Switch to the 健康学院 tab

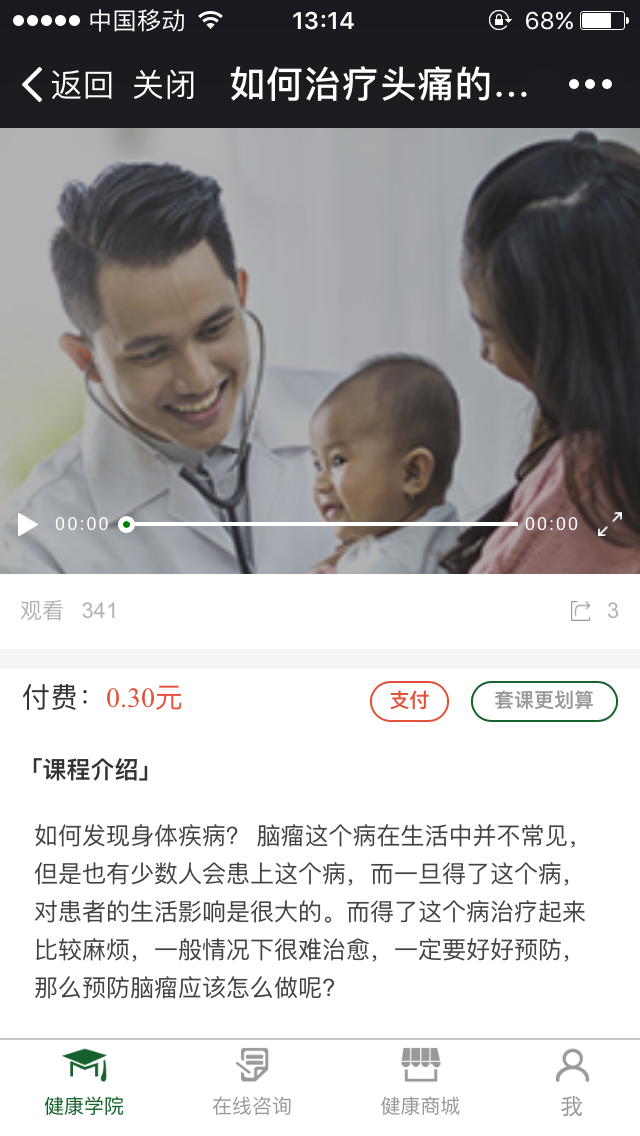tap(84, 1083)
